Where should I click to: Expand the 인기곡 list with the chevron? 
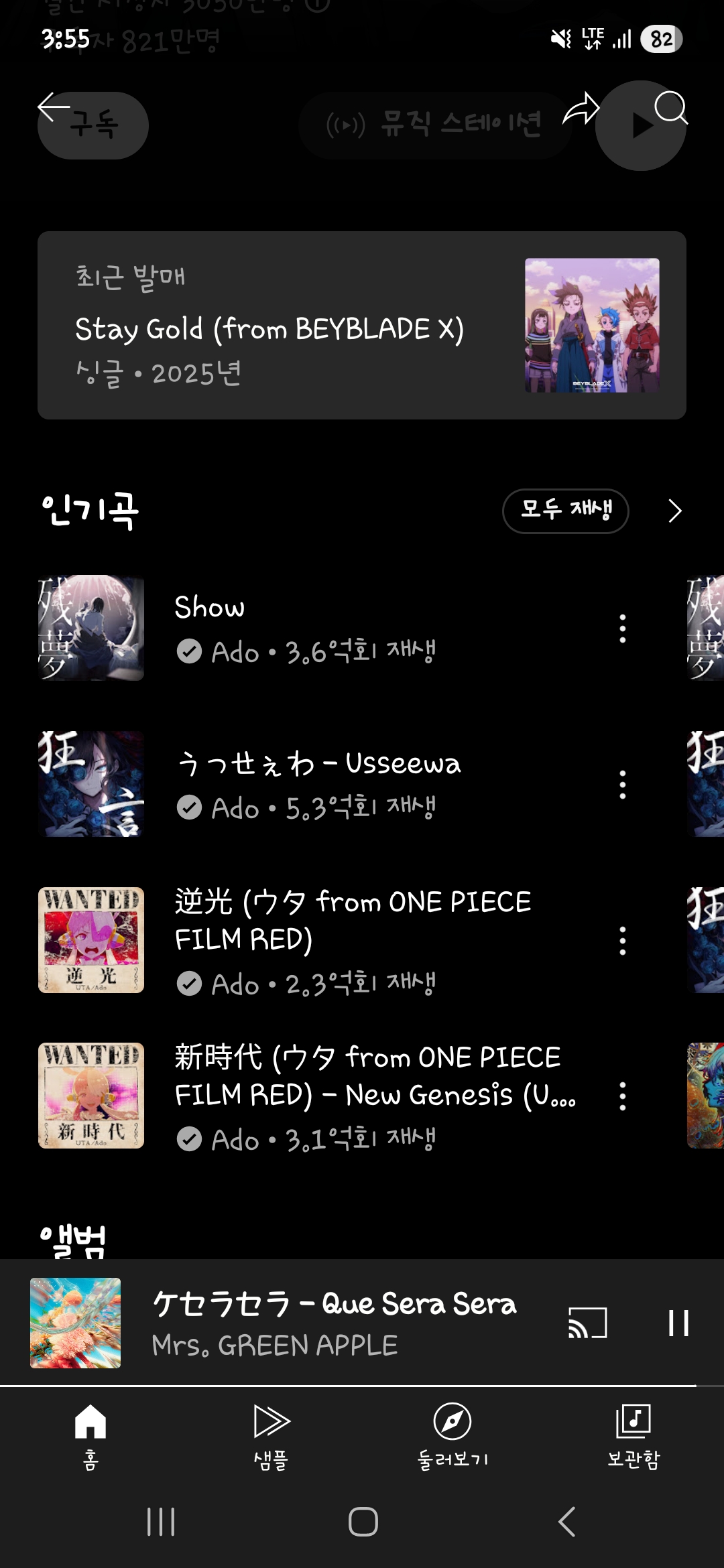tap(674, 511)
